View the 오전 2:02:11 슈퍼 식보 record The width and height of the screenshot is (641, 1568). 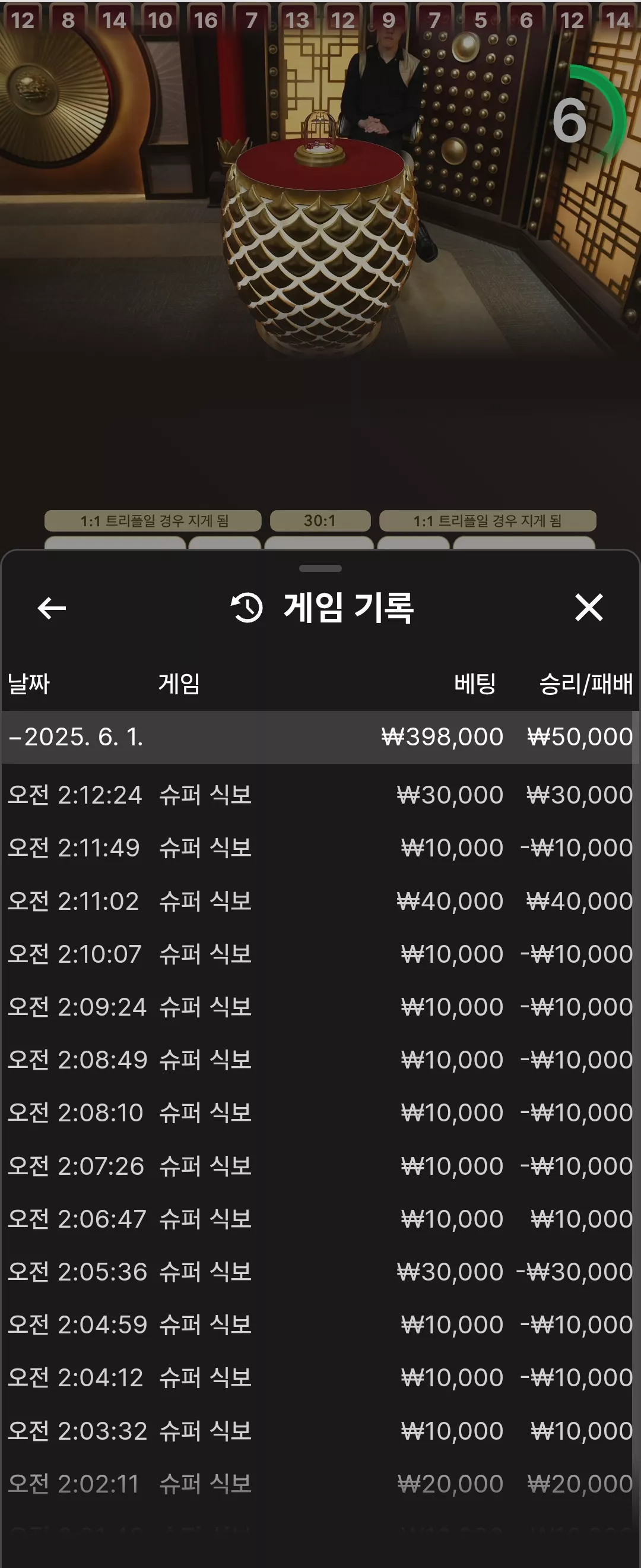pos(320,1484)
